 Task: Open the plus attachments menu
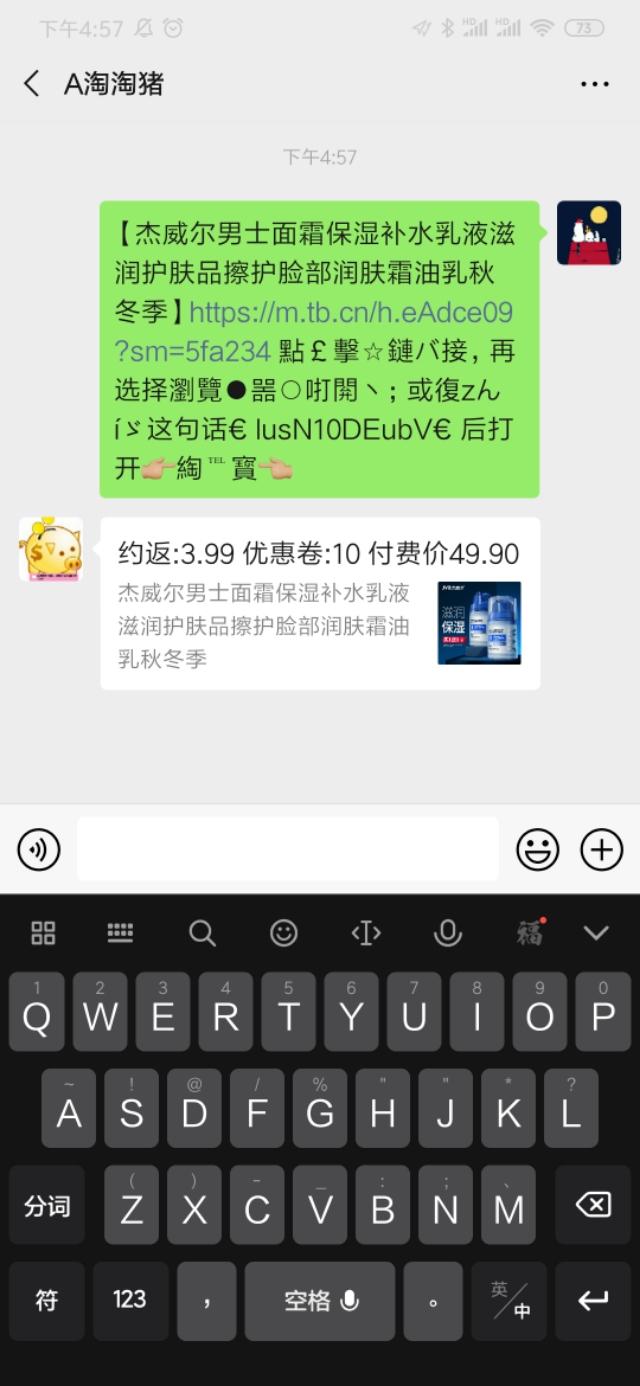(601, 850)
